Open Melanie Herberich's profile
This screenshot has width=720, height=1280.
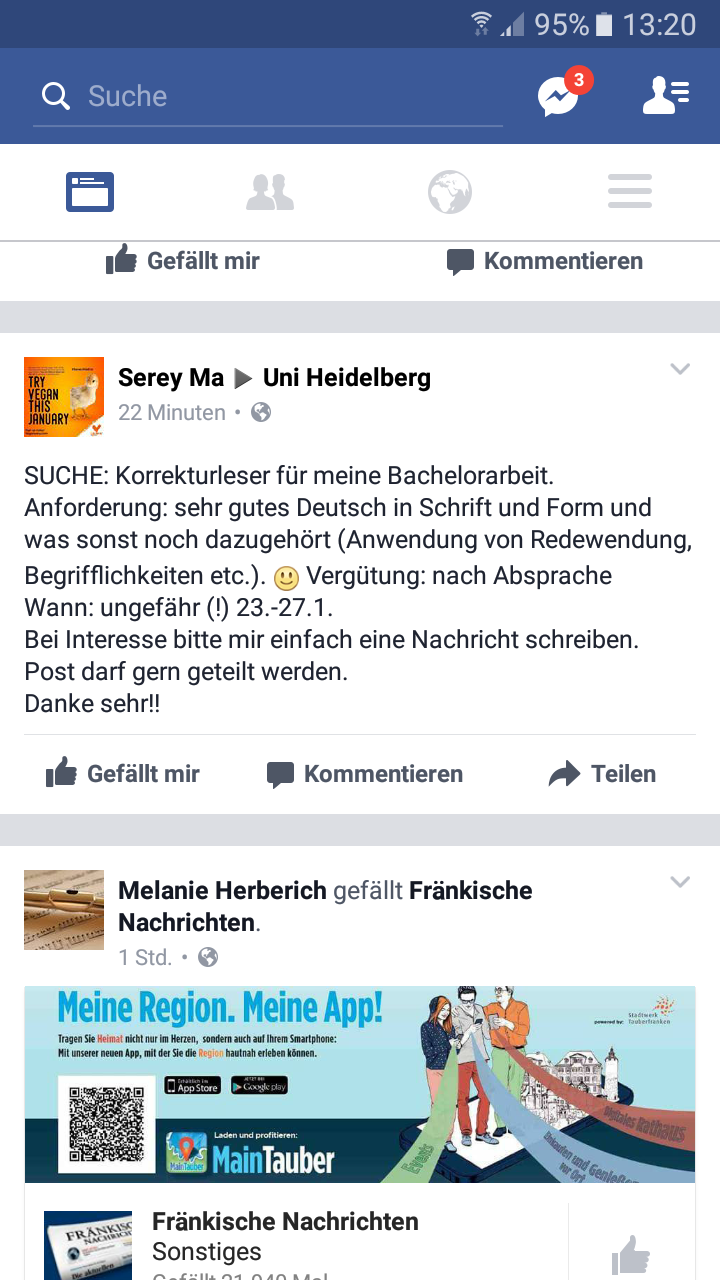222,891
